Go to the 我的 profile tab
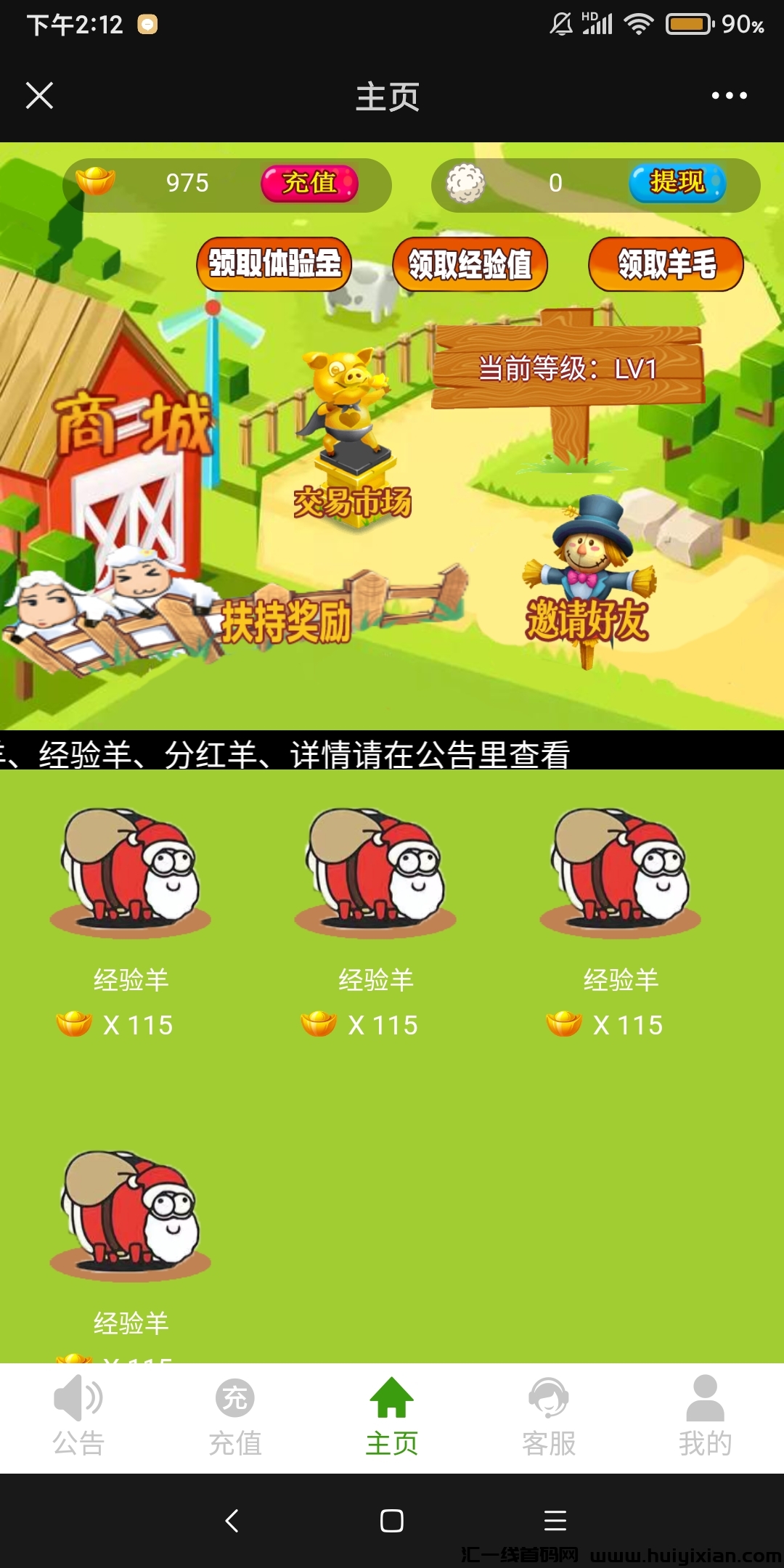This screenshot has height=1568, width=784. click(705, 1417)
